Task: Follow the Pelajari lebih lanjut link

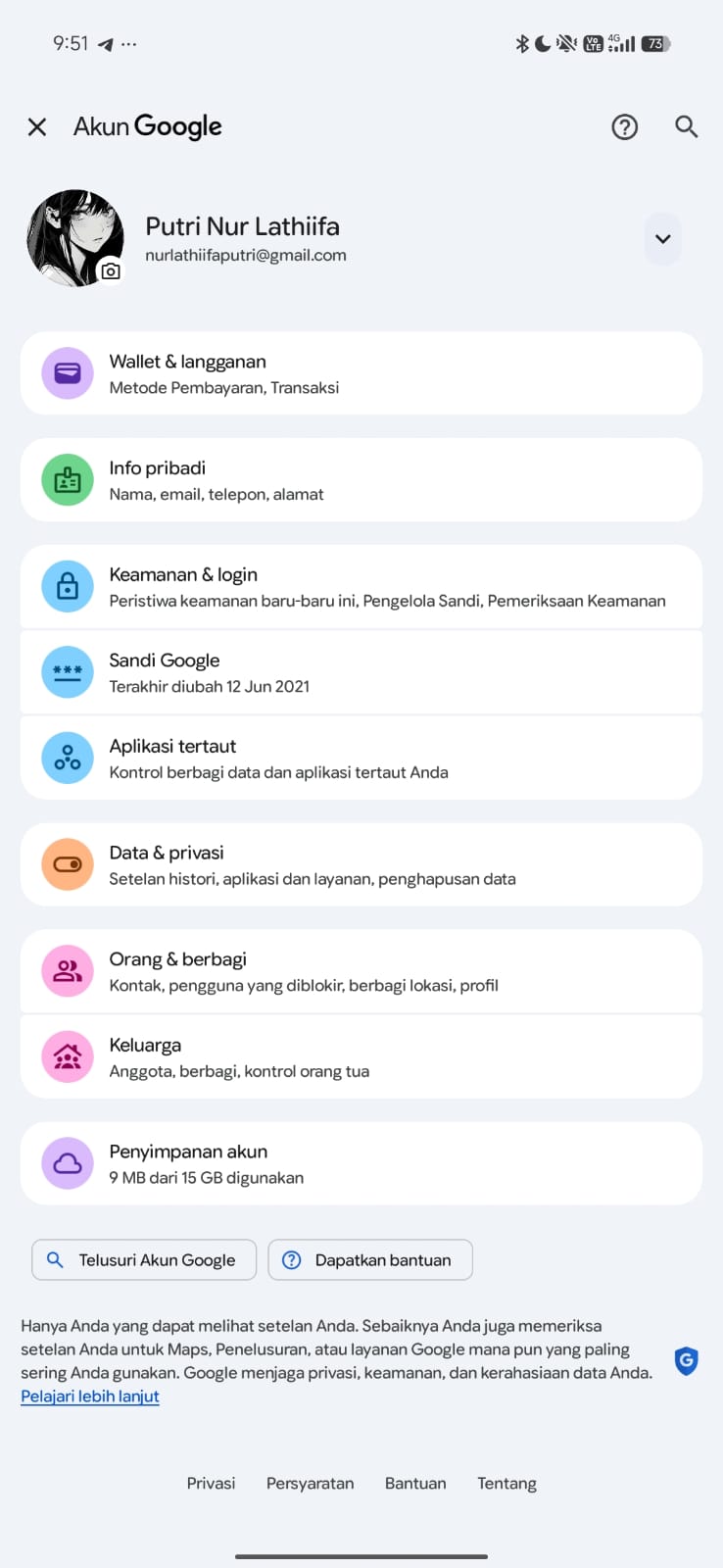Action: pos(90,1396)
